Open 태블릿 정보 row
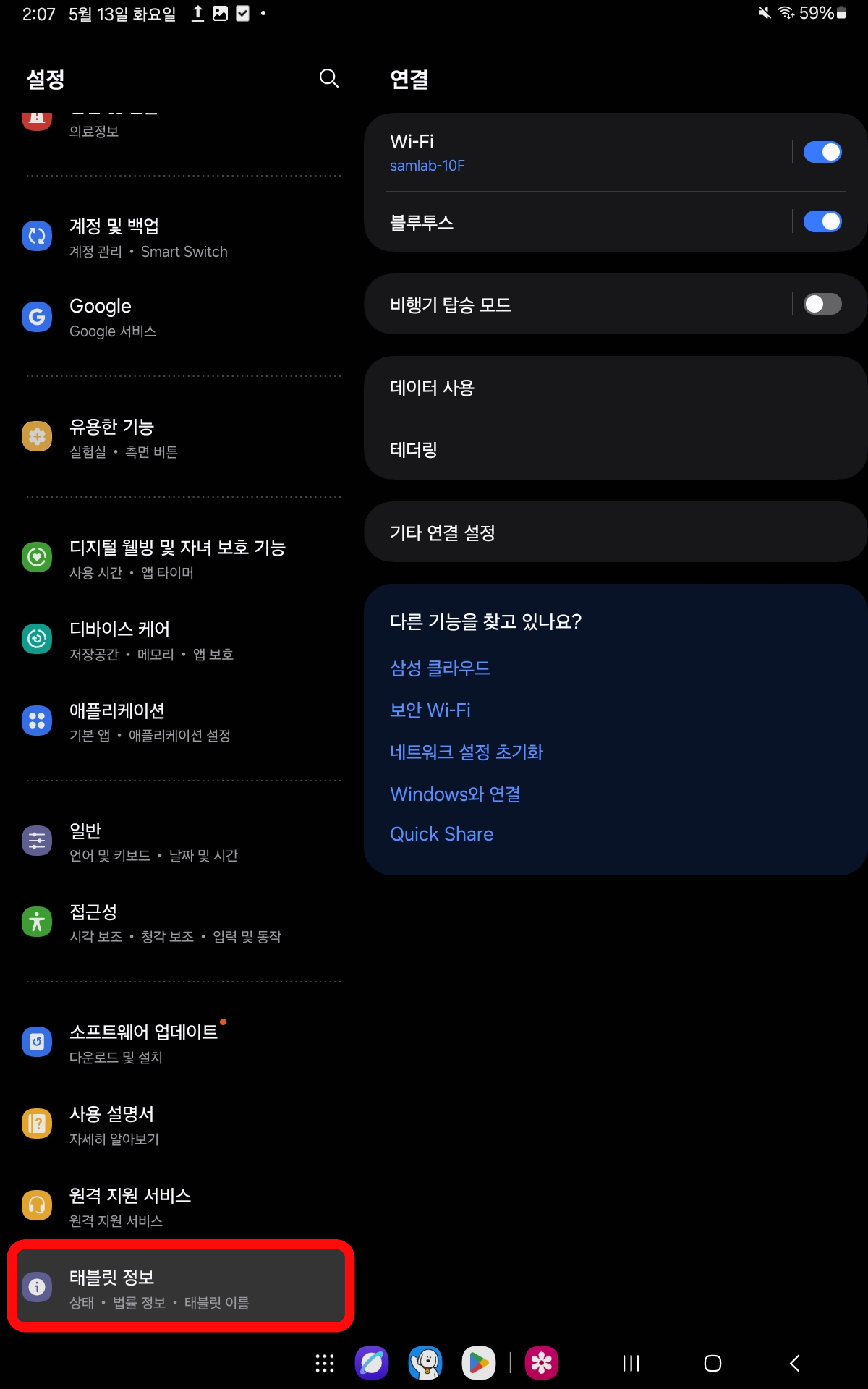868x1389 pixels. tap(181, 1288)
